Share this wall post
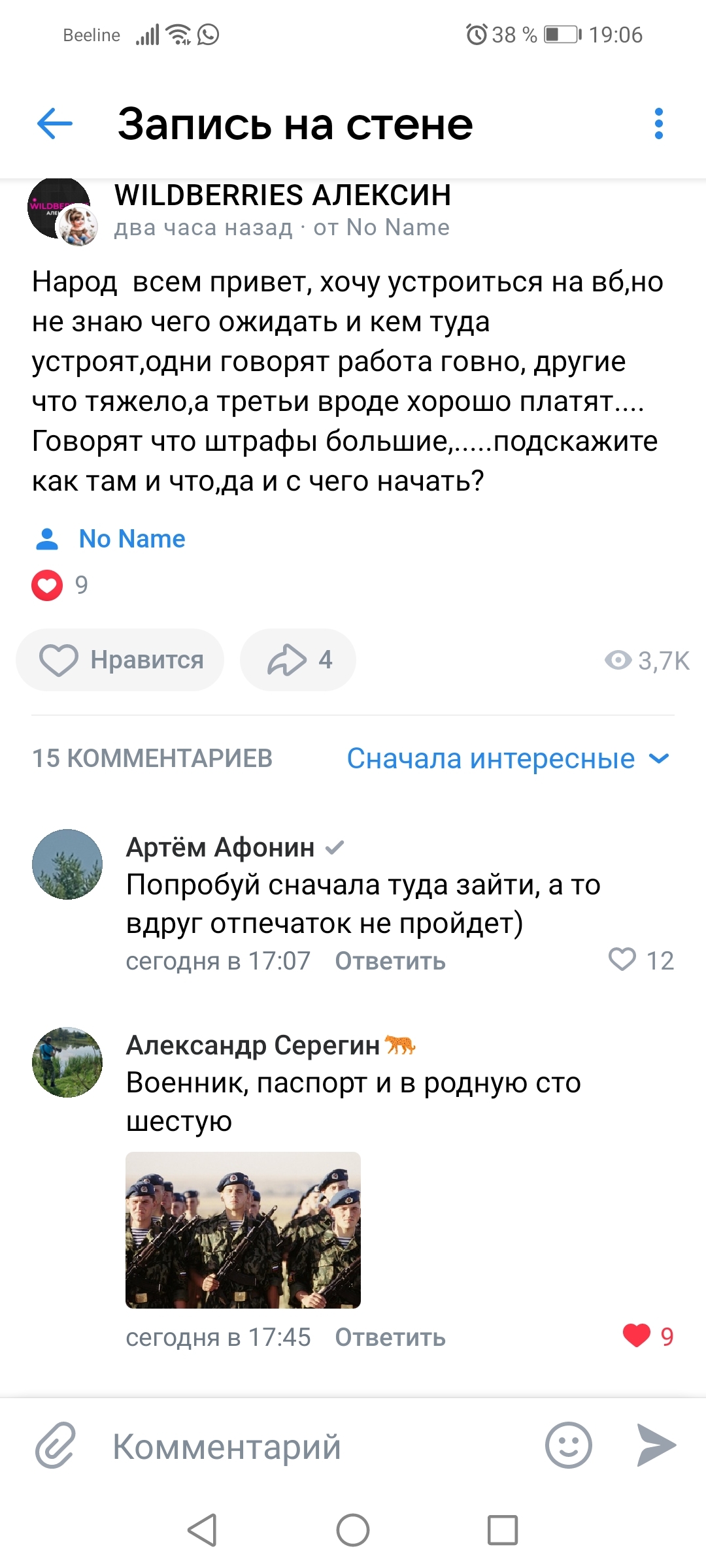This screenshot has width=706, height=1568. [298, 660]
